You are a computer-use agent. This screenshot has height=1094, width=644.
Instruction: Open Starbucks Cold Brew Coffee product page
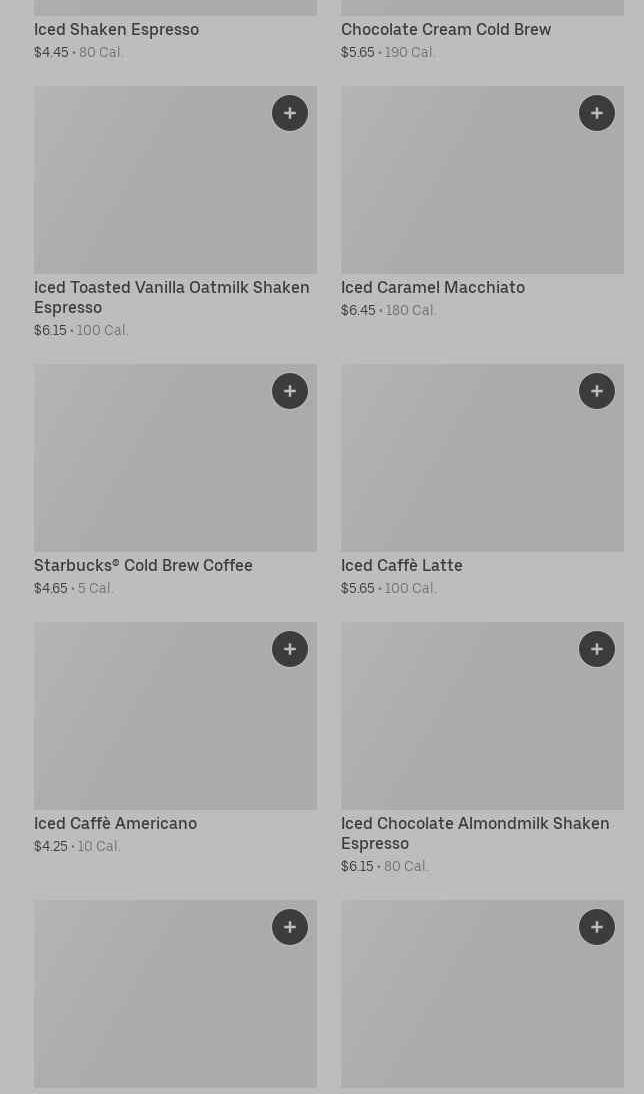coord(143,566)
